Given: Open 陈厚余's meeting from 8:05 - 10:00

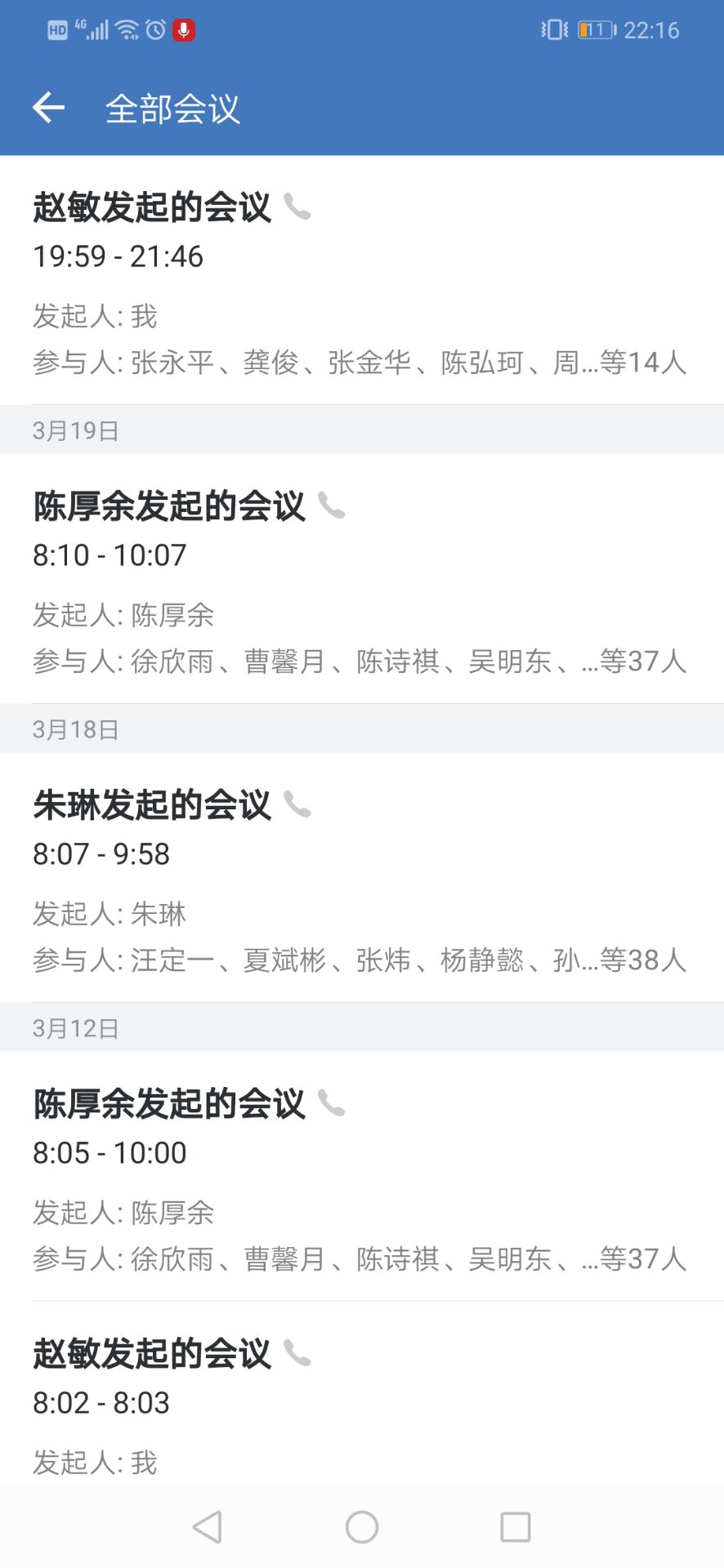Looking at the screenshot, I should point(362,1177).
